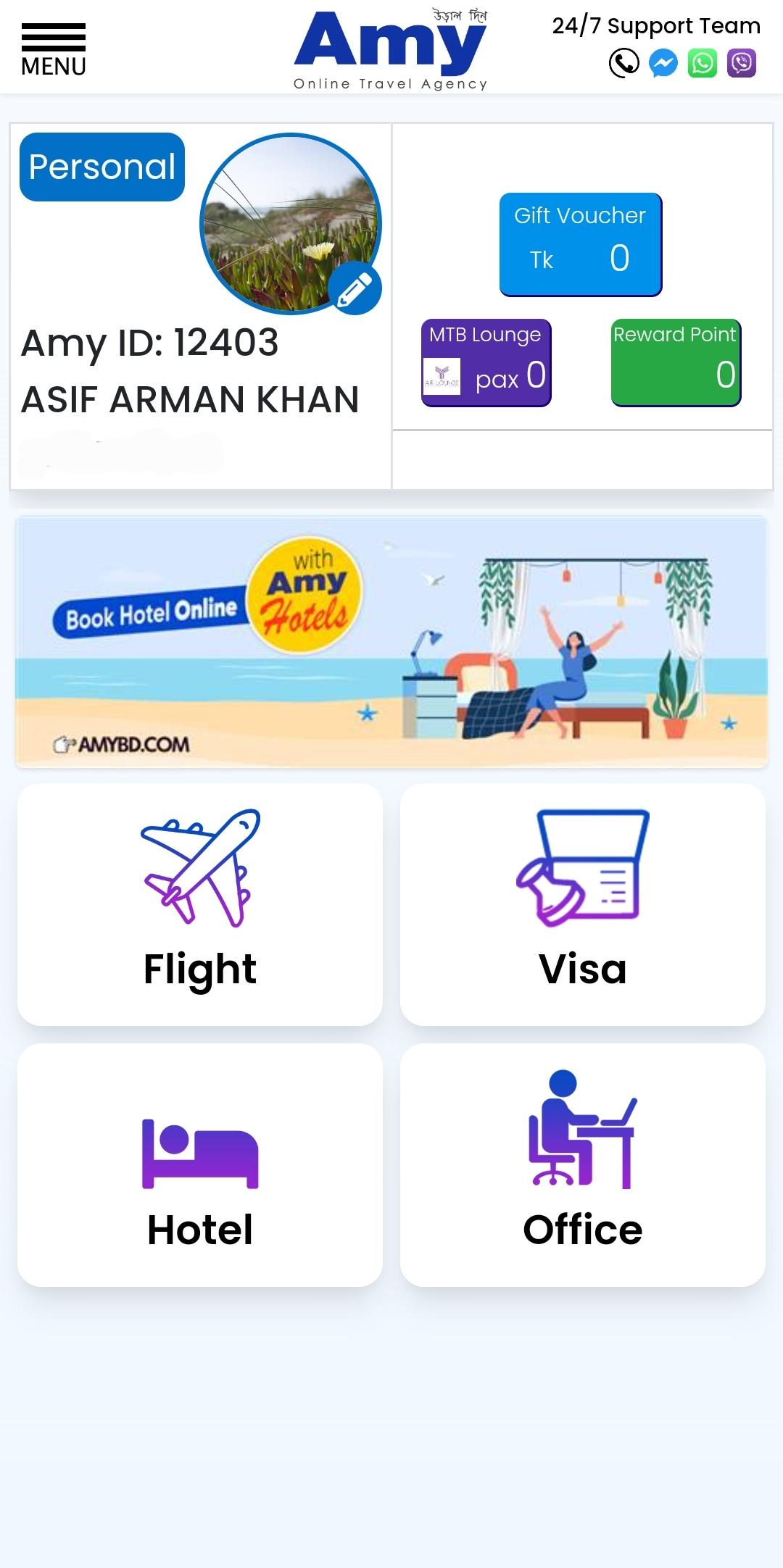Reach support via Viber icon
This screenshot has height=1568, width=783.
(742, 63)
